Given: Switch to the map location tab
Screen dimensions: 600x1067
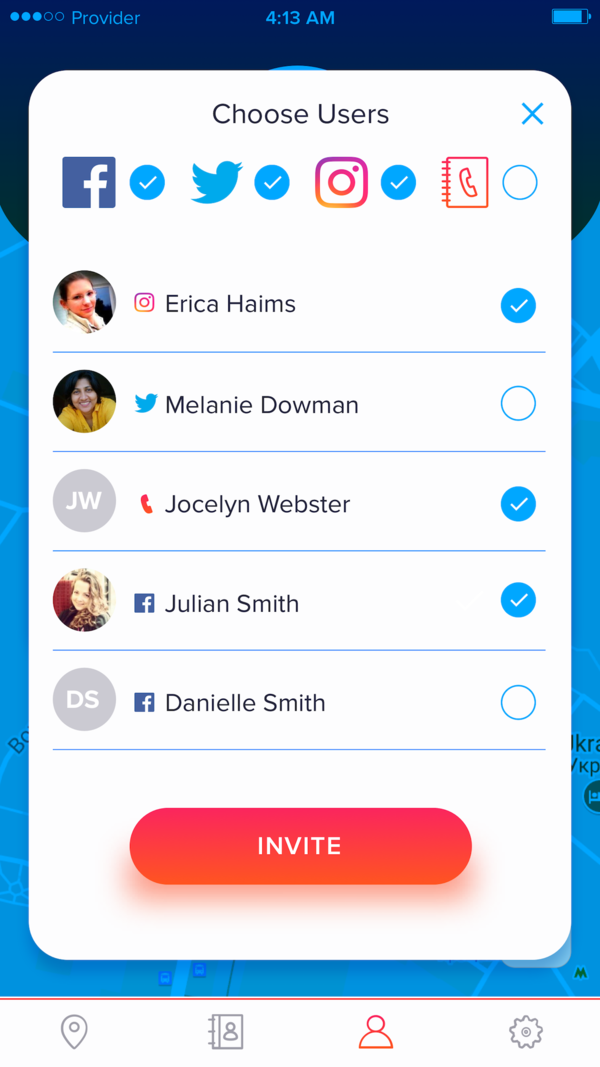Looking at the screenshot, I should 74,1032.
